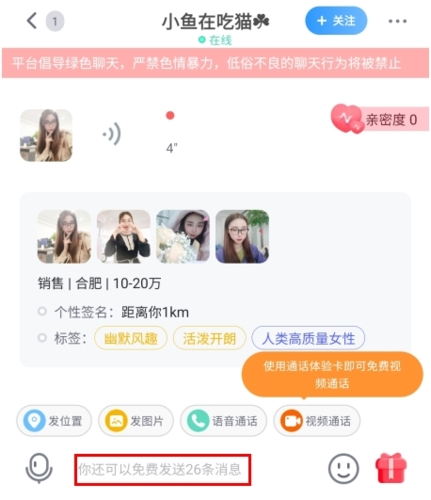Open the photo with flowers in profile card
This screenshot has height=500, width=431.
click(x=183, y=237)
